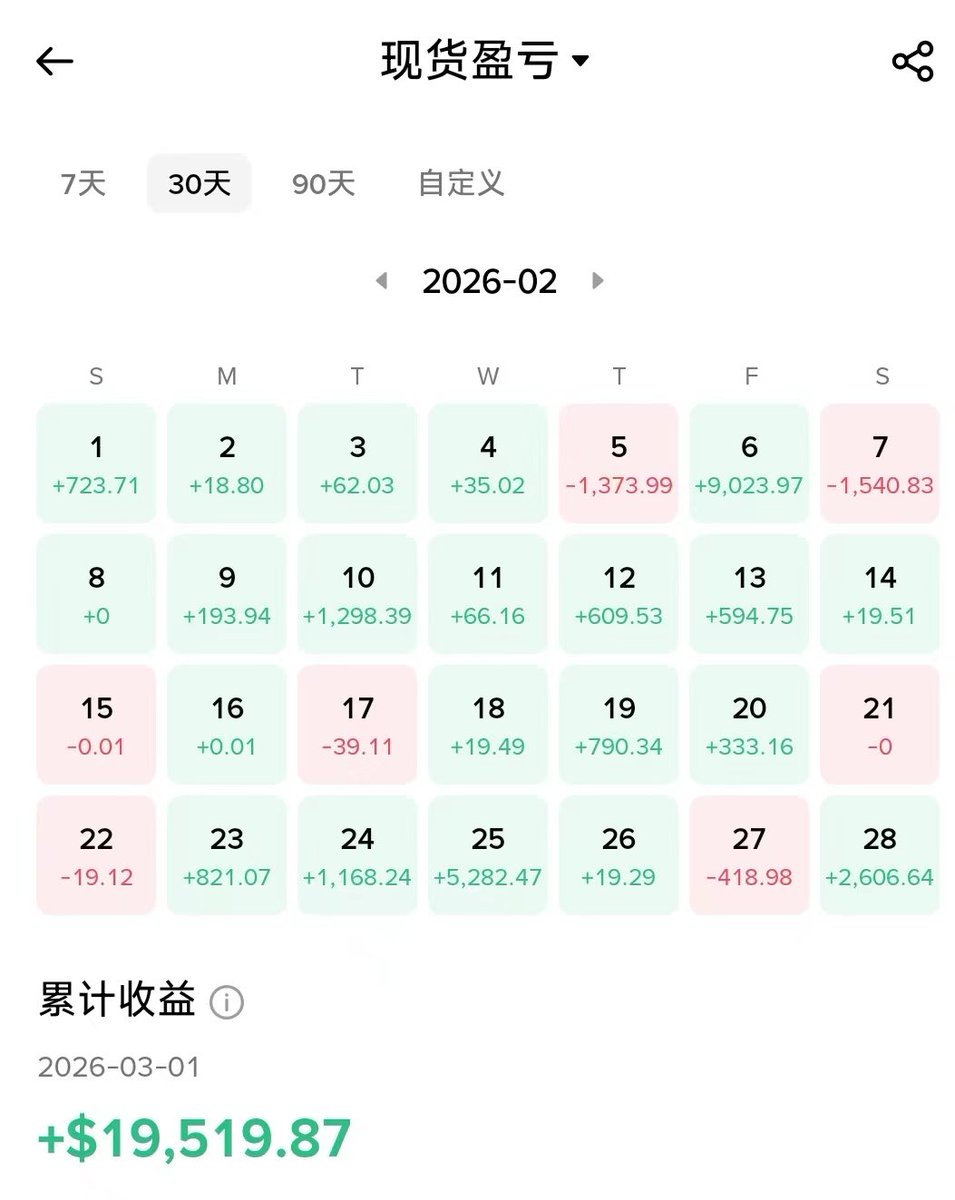View day 7 with -1,540.83 loss

(880, 463)
